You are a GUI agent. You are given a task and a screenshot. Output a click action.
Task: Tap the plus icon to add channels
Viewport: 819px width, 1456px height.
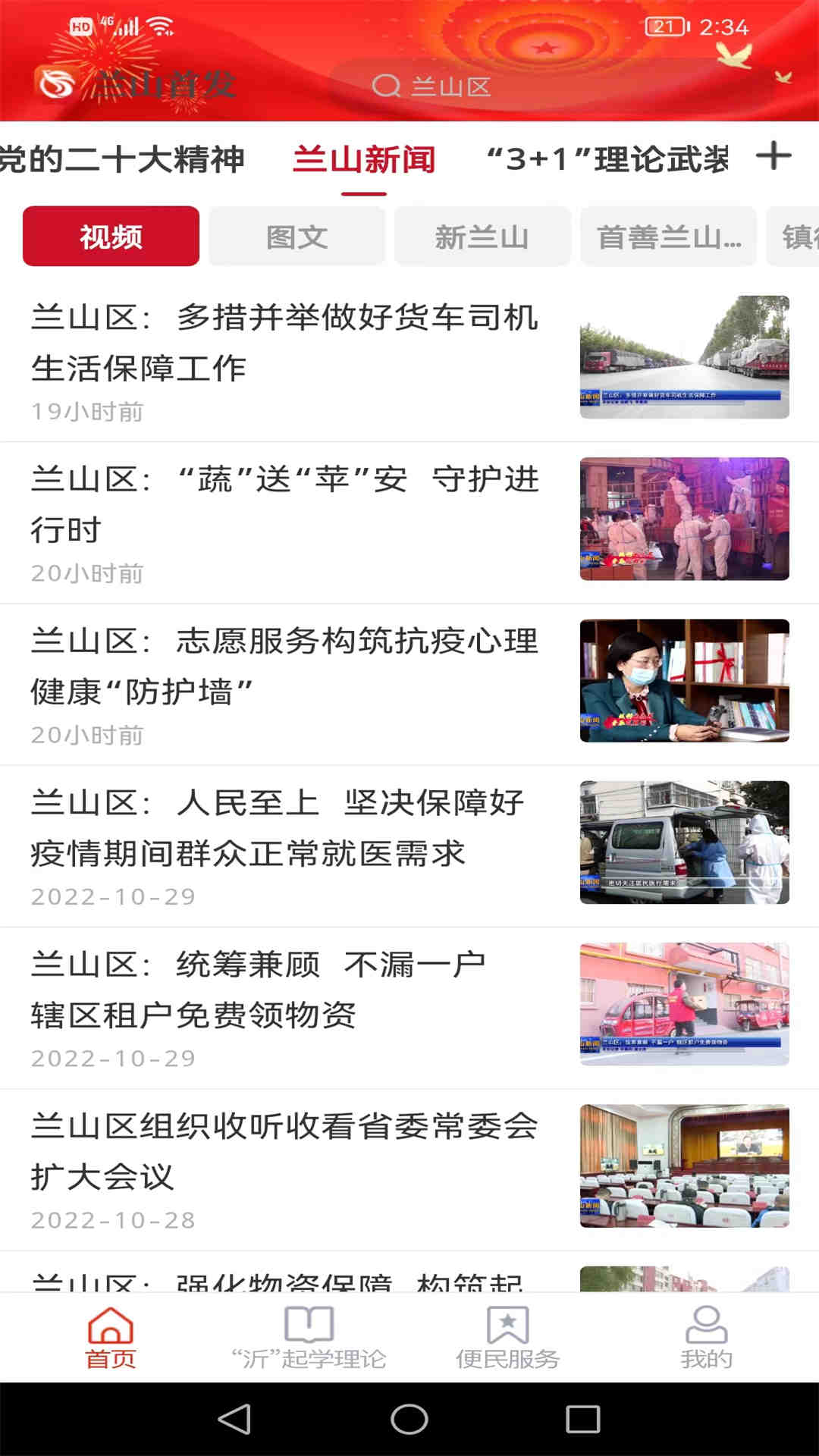click(x=773, y=156)
